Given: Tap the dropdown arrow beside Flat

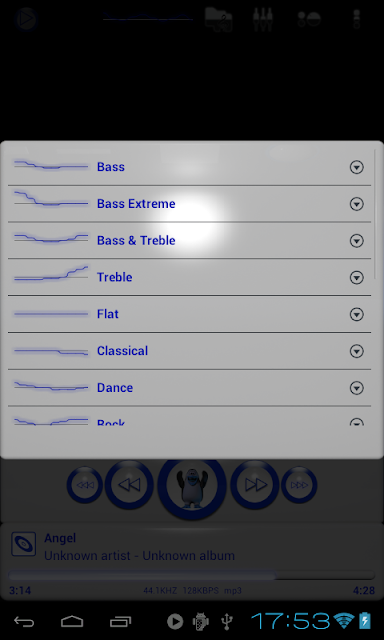Looking at the screenshot, I should [357, 314].
